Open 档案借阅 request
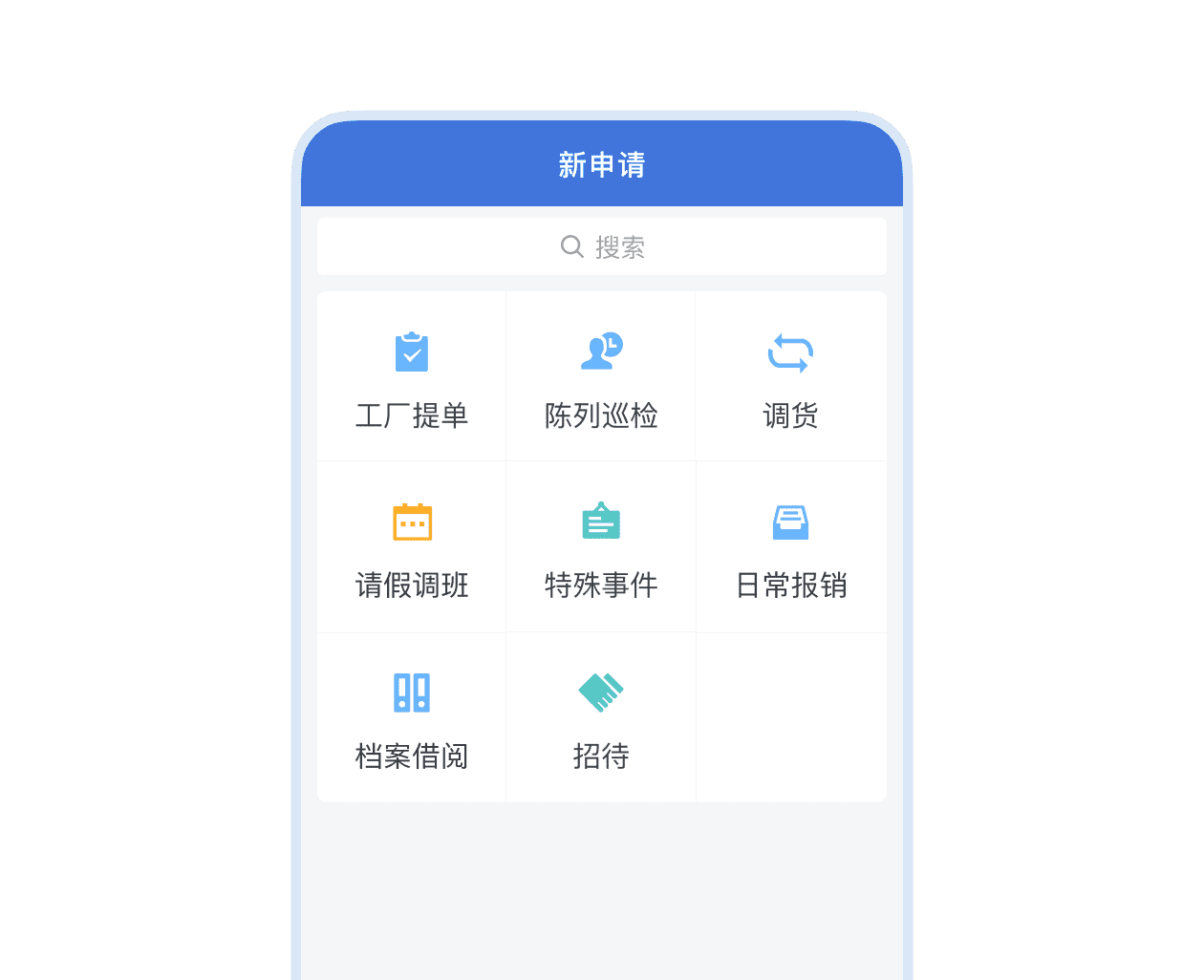 point(412,718)
